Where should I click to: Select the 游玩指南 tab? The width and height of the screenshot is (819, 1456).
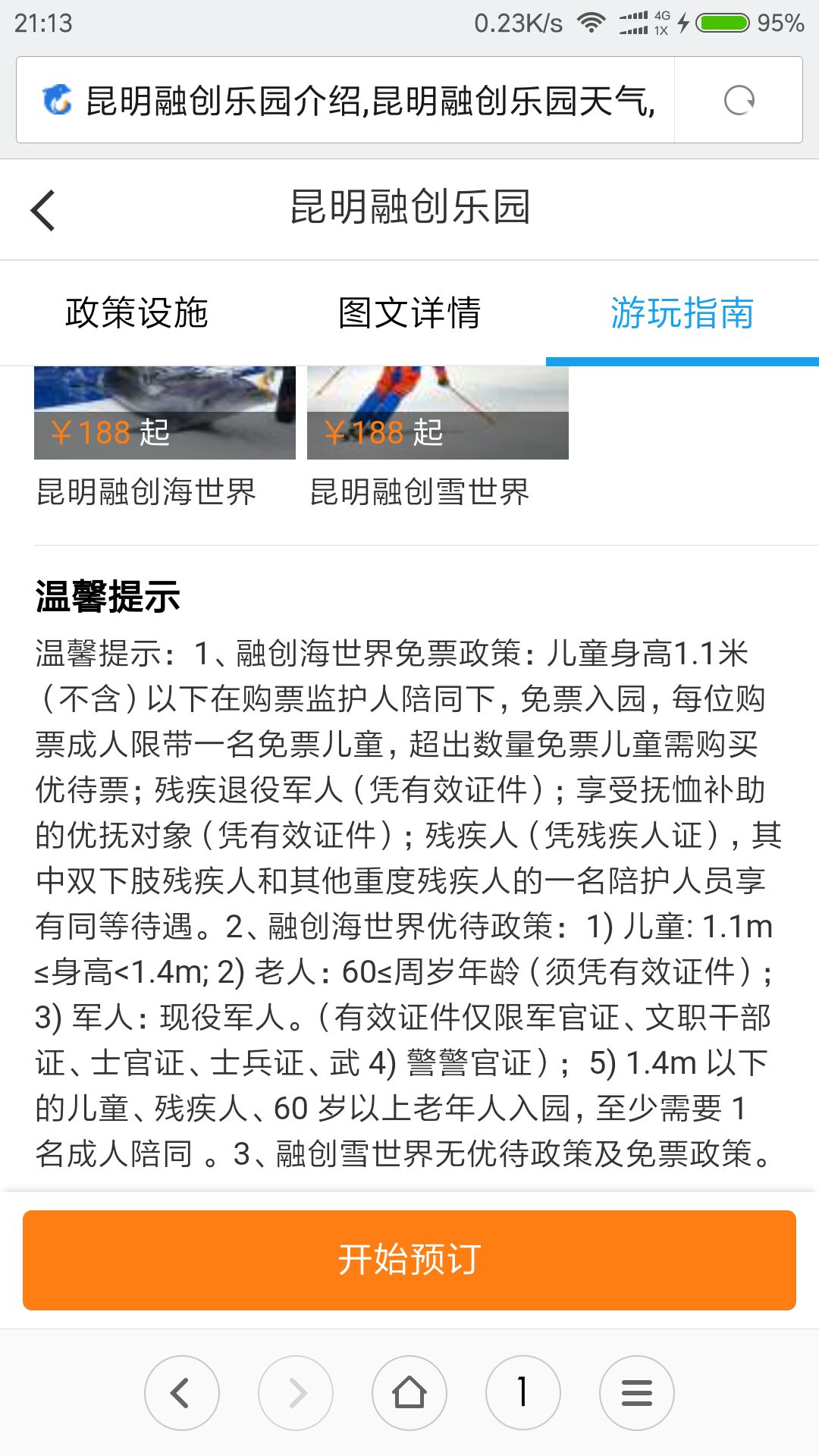pyautogui.click(x=682, y=312)
